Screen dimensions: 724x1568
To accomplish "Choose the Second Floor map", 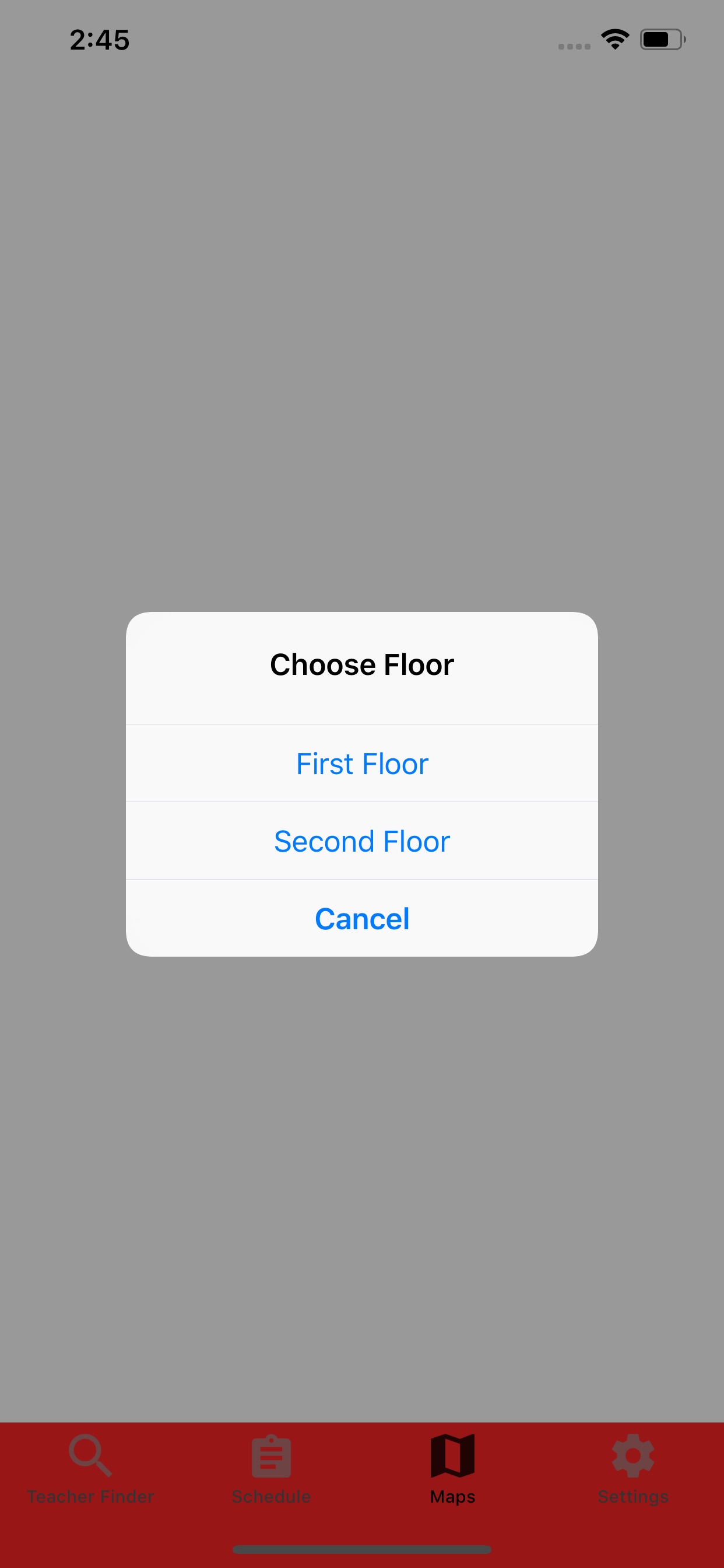I will point(362,841).
